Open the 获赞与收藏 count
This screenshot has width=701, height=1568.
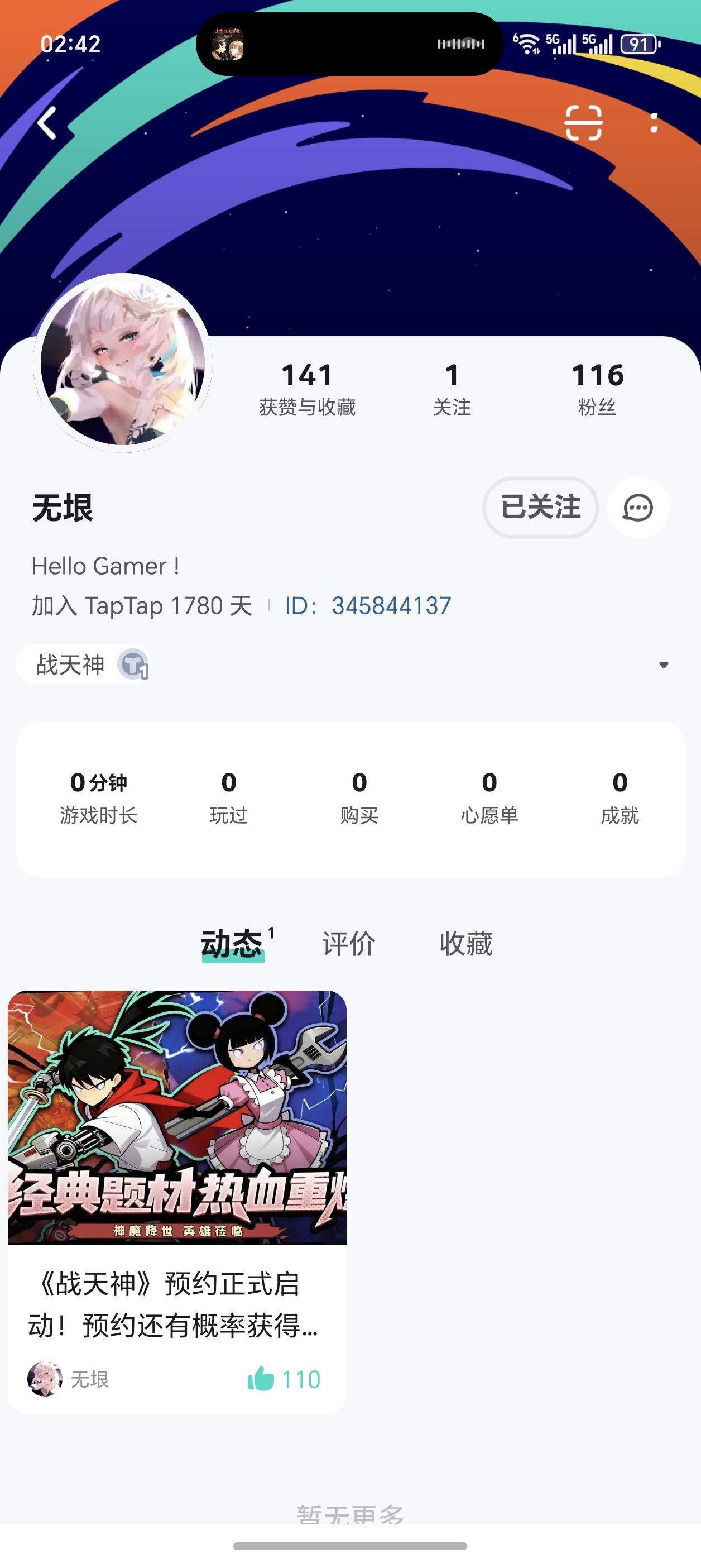pyautogui.click(x=308, y=388)
